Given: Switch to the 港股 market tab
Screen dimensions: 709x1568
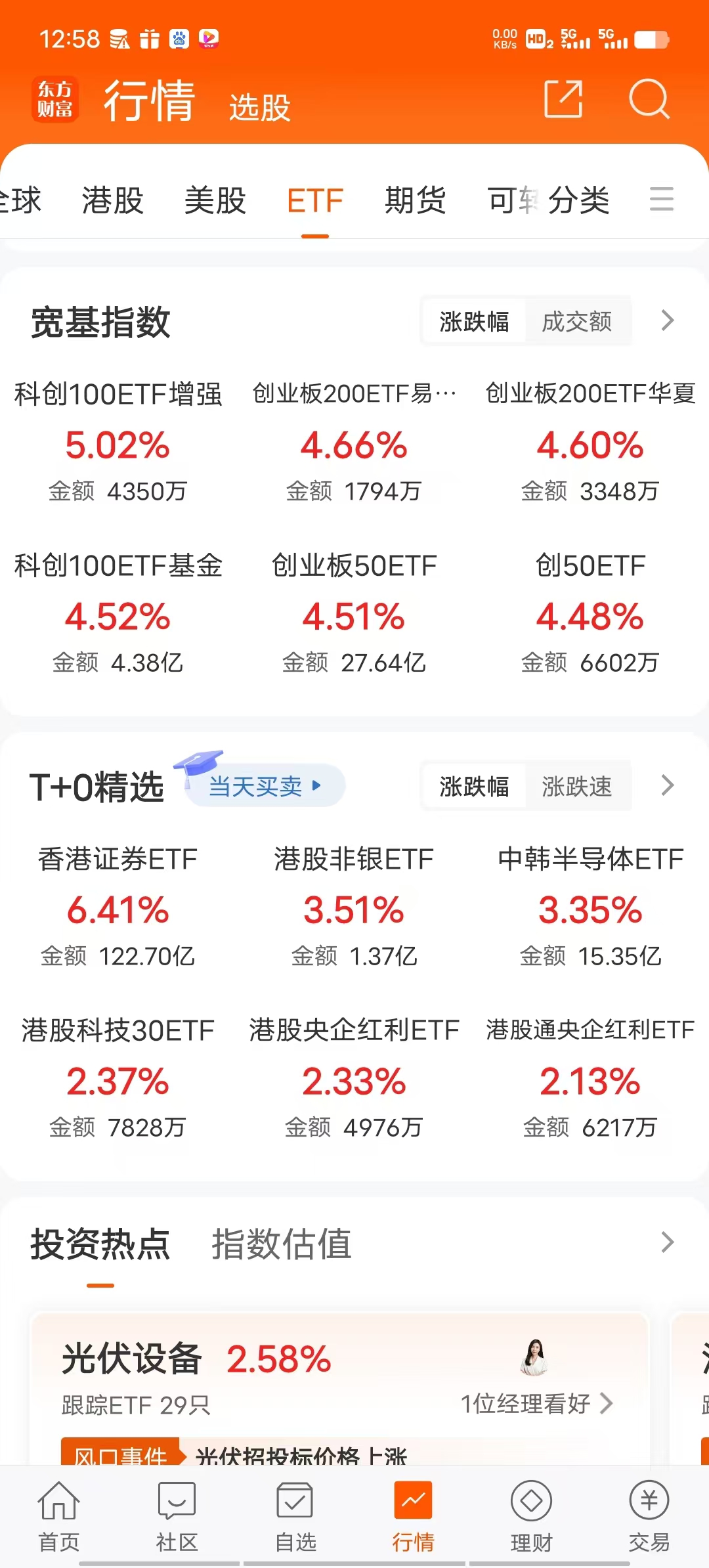Looking at the screenshot, I should [112, 200].
